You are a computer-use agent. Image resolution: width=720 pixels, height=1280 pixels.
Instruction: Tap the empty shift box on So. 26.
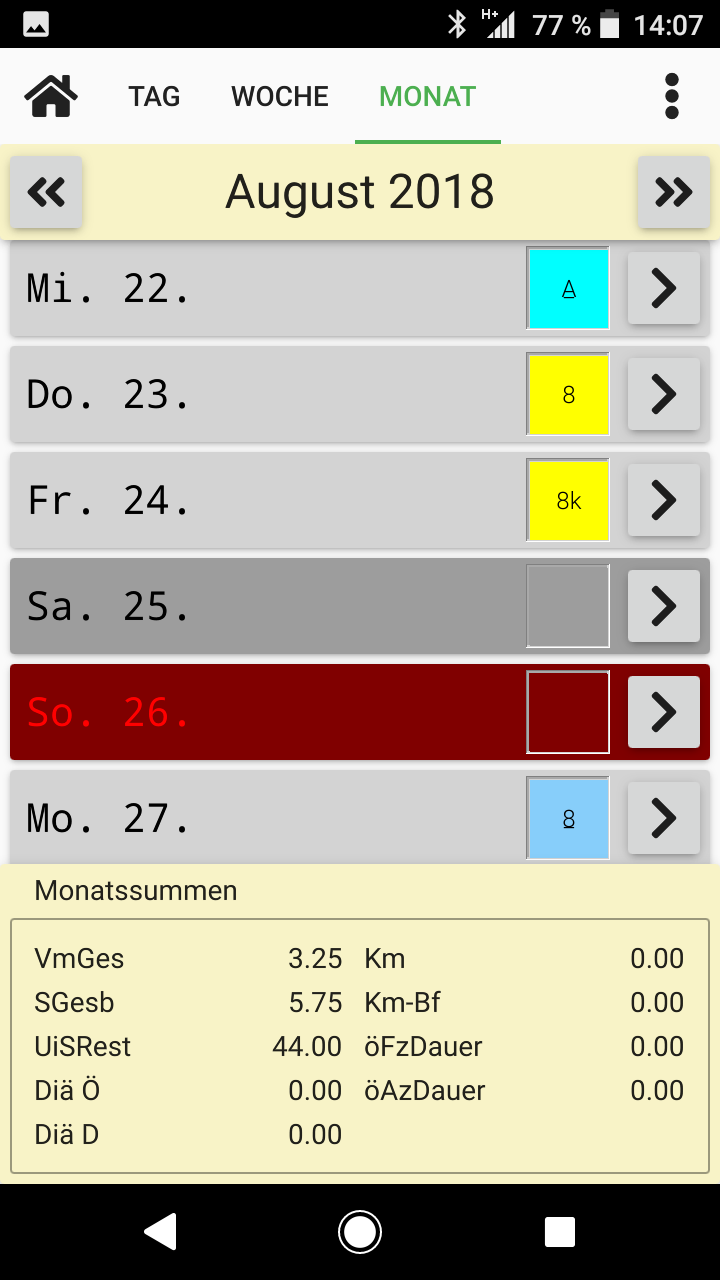[568, 712]
